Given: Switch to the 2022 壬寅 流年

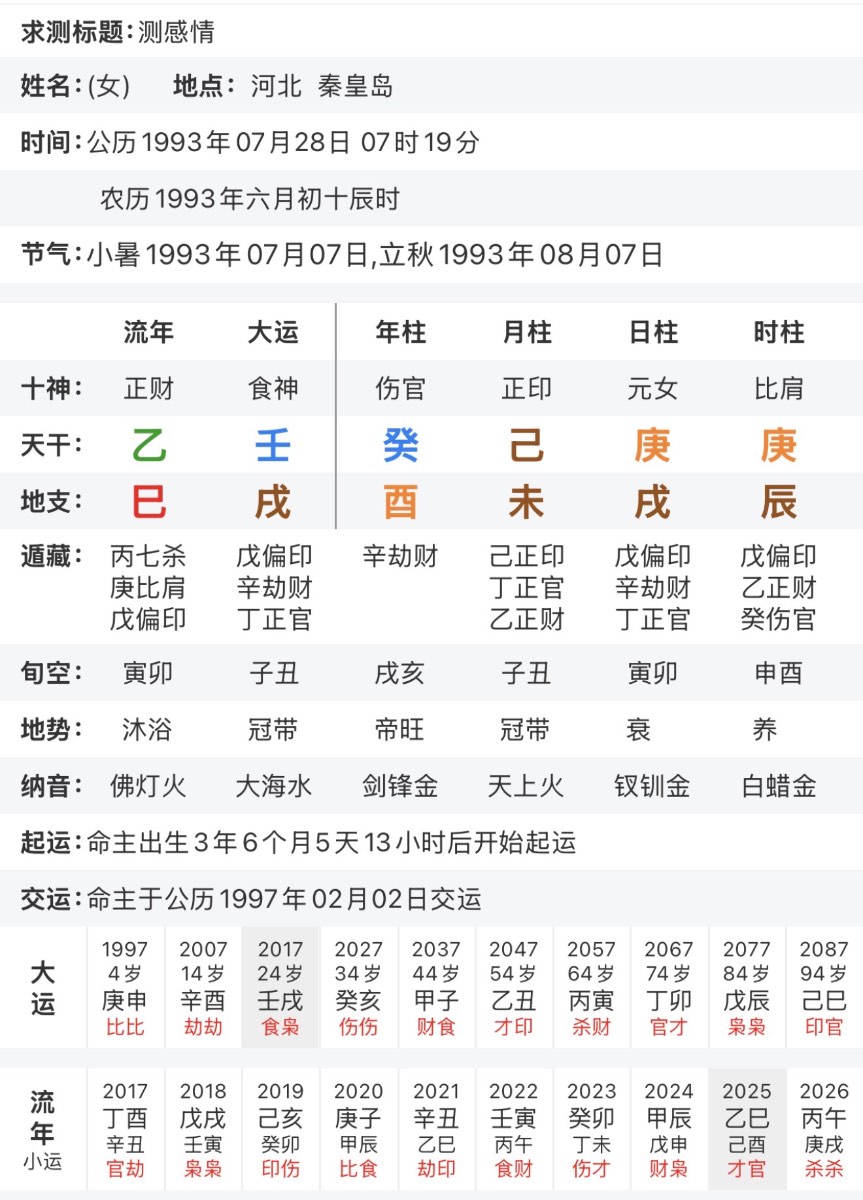Looking at the screenshot, I should [x=514, y=1129].
